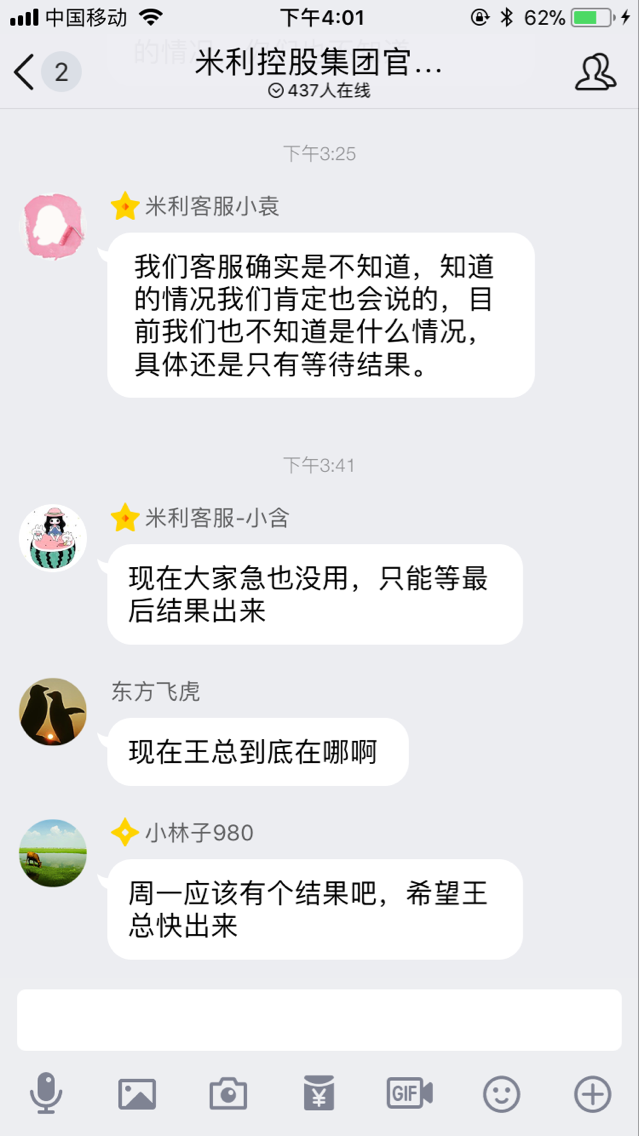Open the photo gallery picker

(137, 1094)
